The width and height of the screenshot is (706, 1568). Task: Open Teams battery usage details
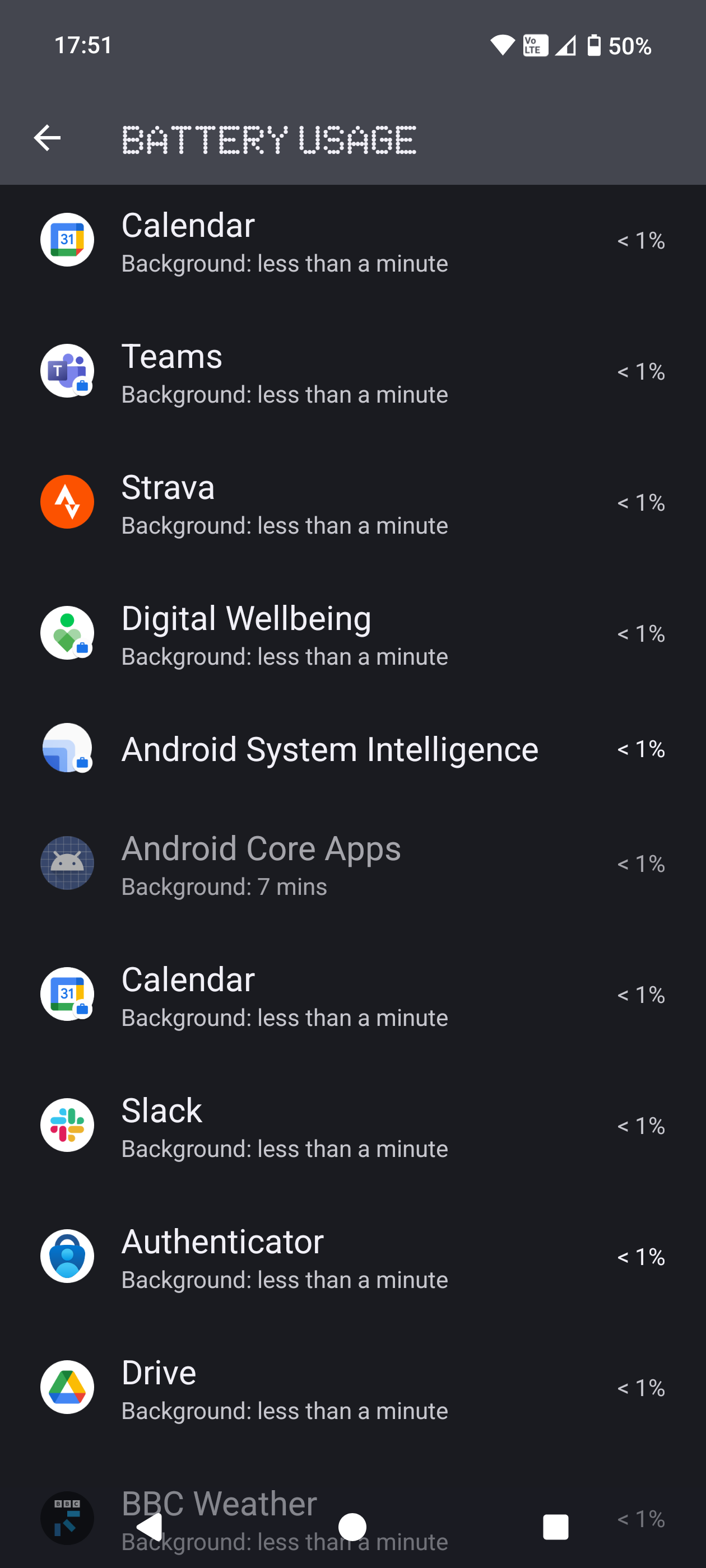(x=352, y=371)
